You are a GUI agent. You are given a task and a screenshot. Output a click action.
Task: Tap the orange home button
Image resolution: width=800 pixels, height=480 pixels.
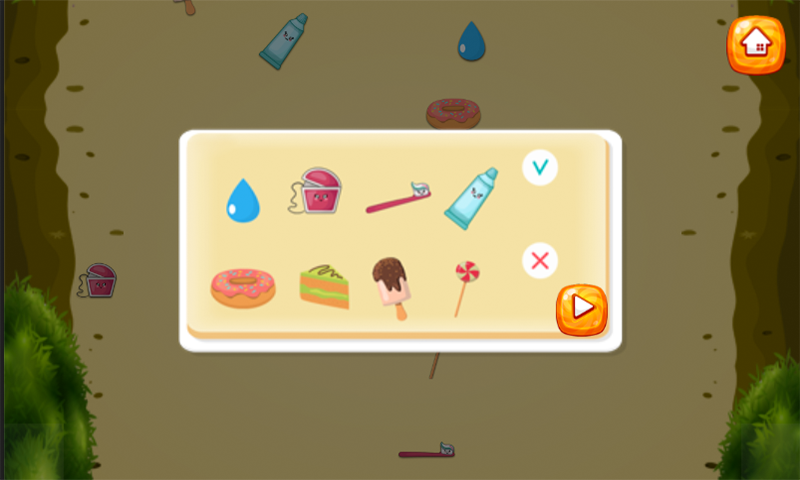[756, 44]
